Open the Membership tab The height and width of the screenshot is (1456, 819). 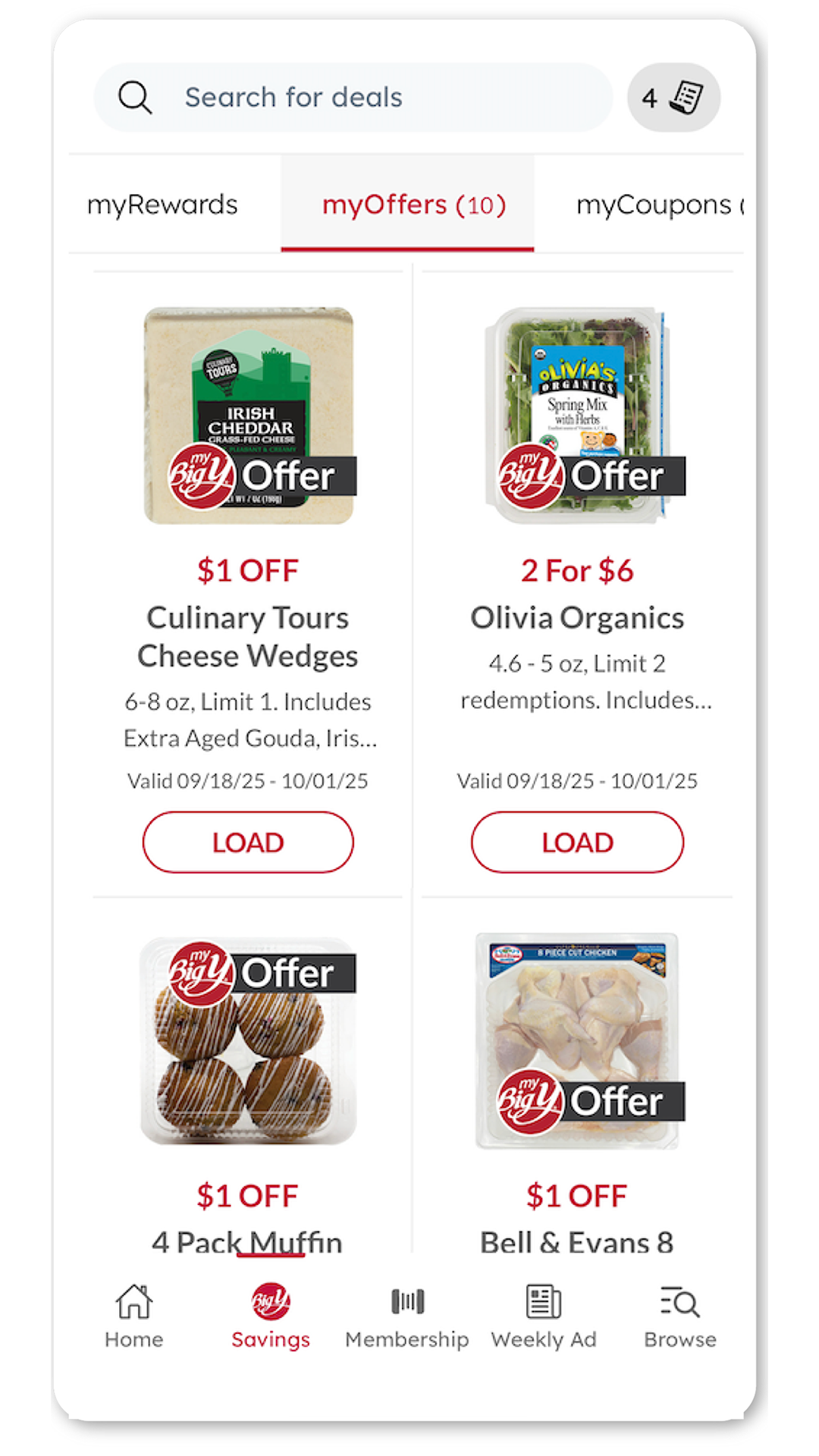[x=407, y=1316]
